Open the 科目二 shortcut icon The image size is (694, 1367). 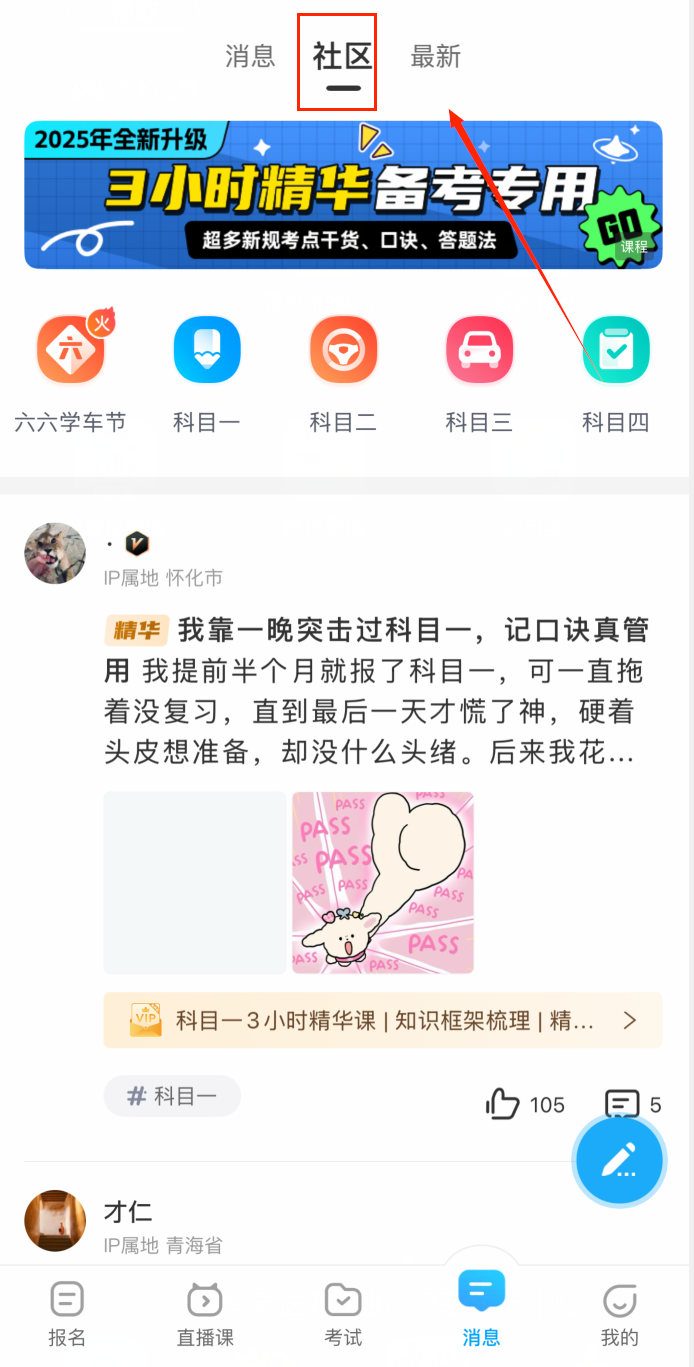point(343,350)
